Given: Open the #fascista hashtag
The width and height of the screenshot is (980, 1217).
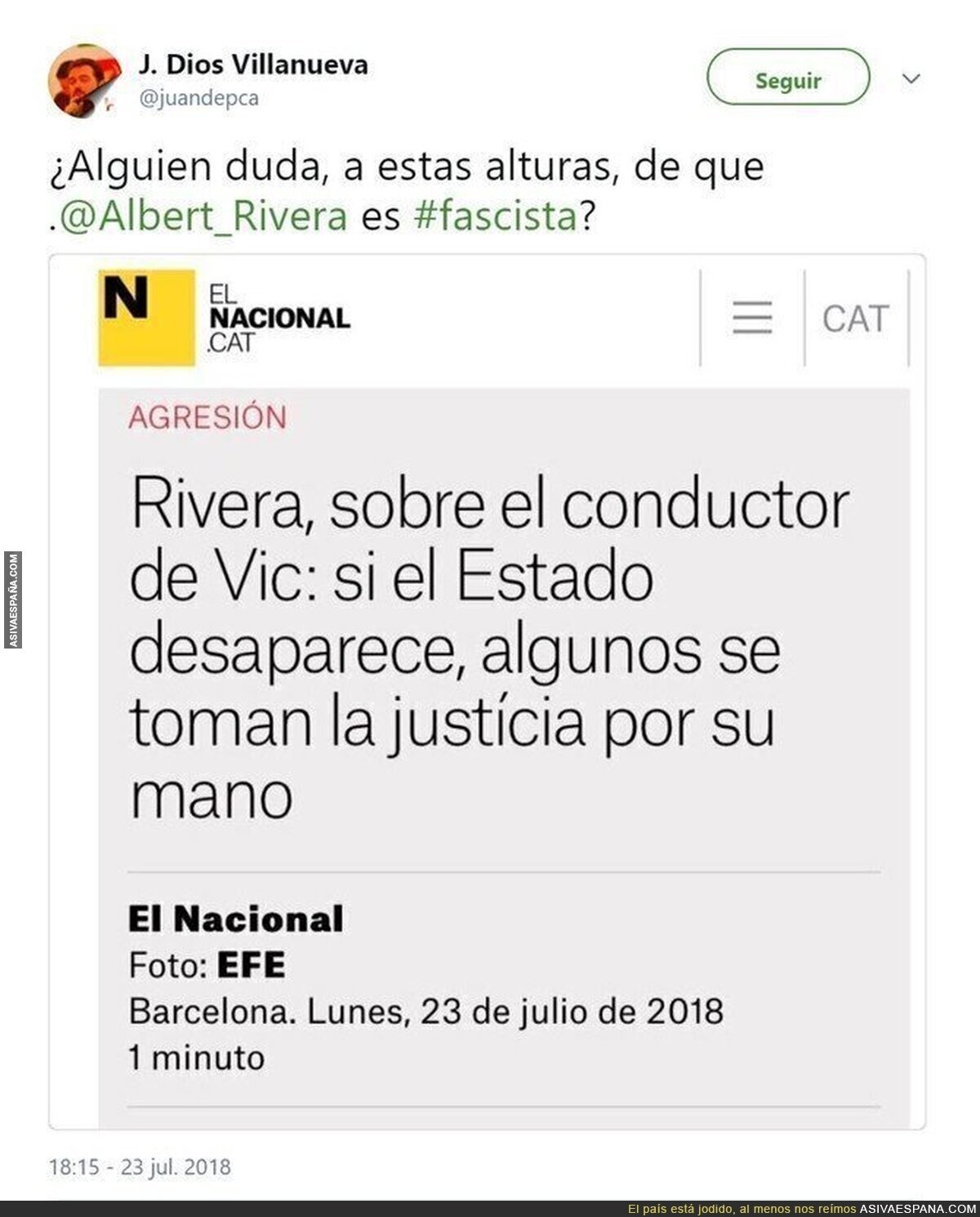Looking at the screenshot, I should tap(497, 216).
